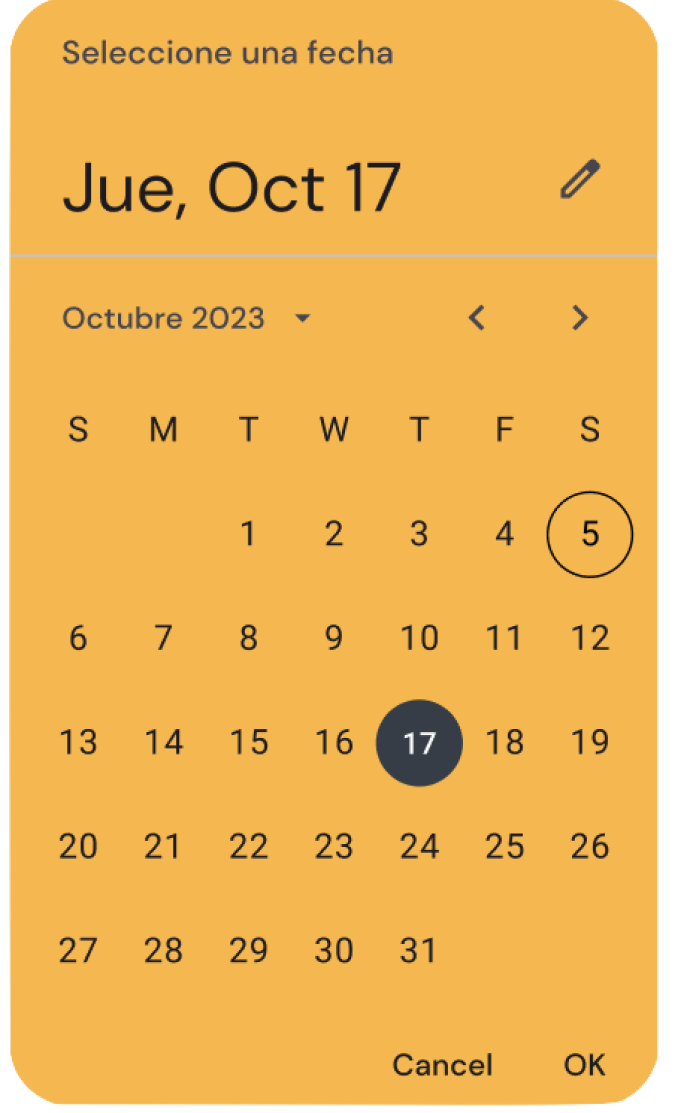This screenshot has height=1113, width=681.
Task: Expand the Octubre 2023 month dropdown
Action: coord(302,319)
